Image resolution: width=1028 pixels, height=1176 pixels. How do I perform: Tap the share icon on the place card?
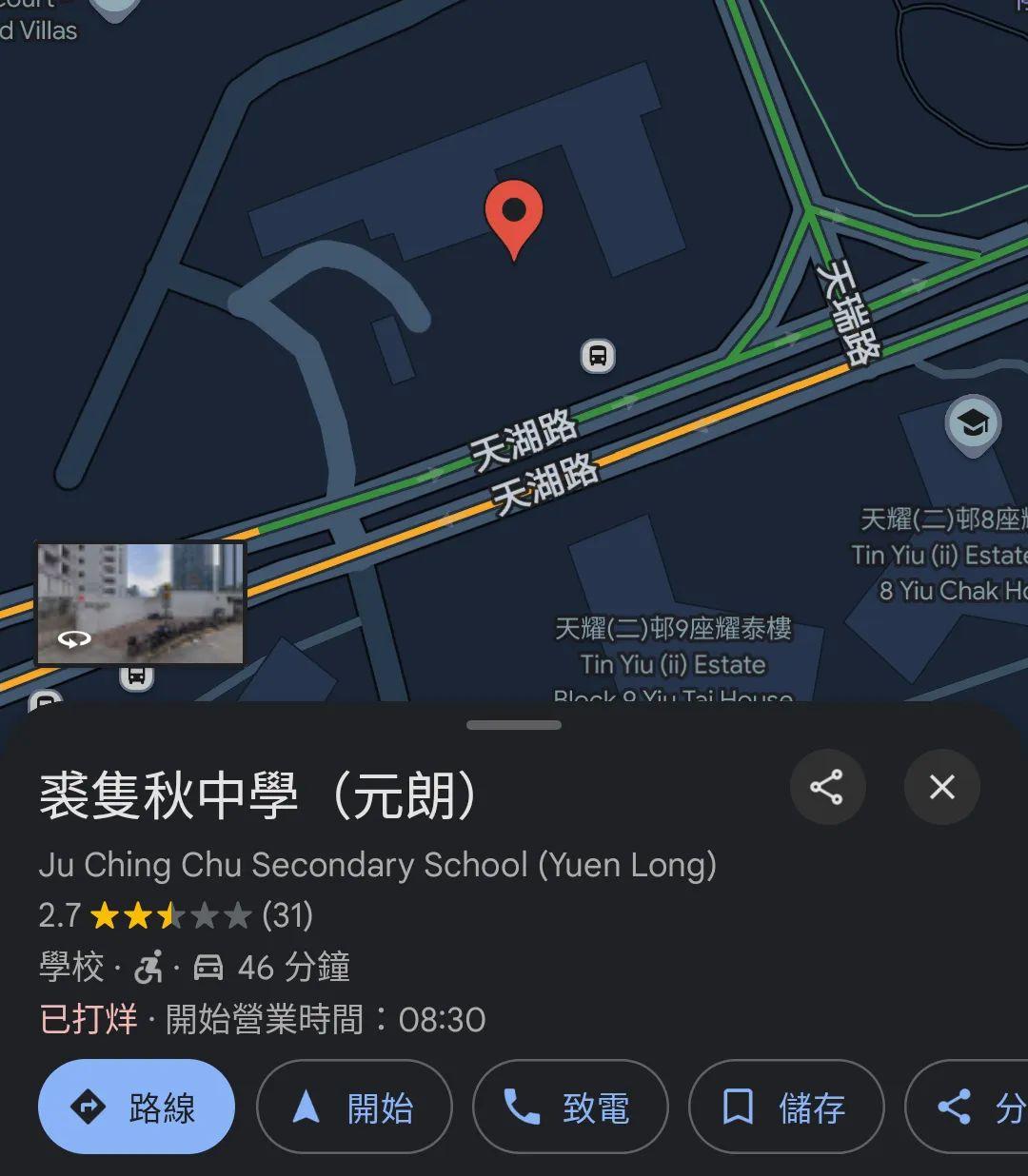pos(827,788)
